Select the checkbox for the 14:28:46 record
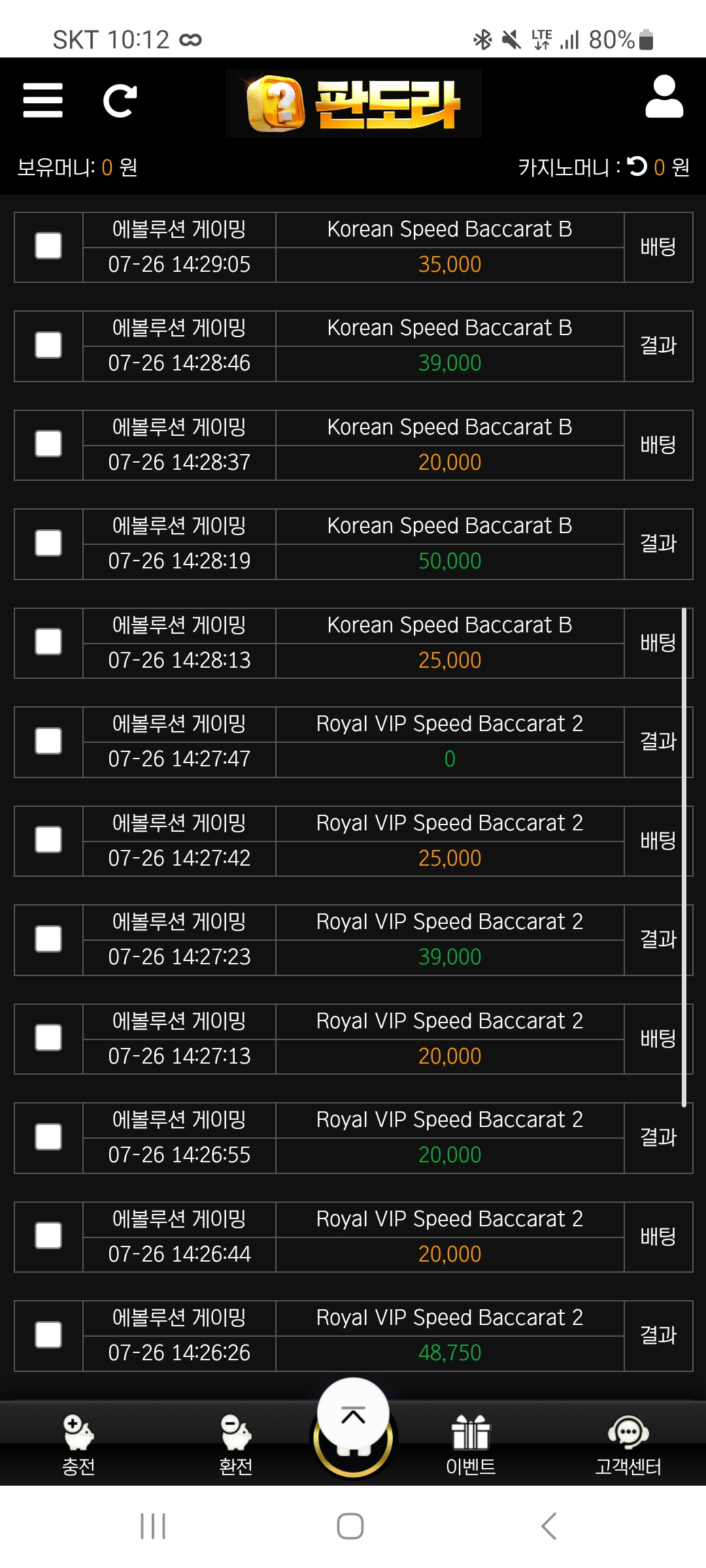This screenshot has width=706, height=1568. point(48,345)
